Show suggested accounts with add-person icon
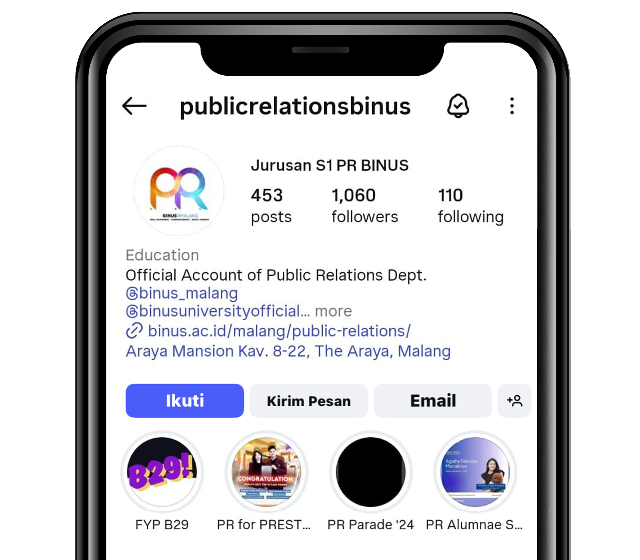The height and width of the screenshot is (560, 640). point(515,401)
